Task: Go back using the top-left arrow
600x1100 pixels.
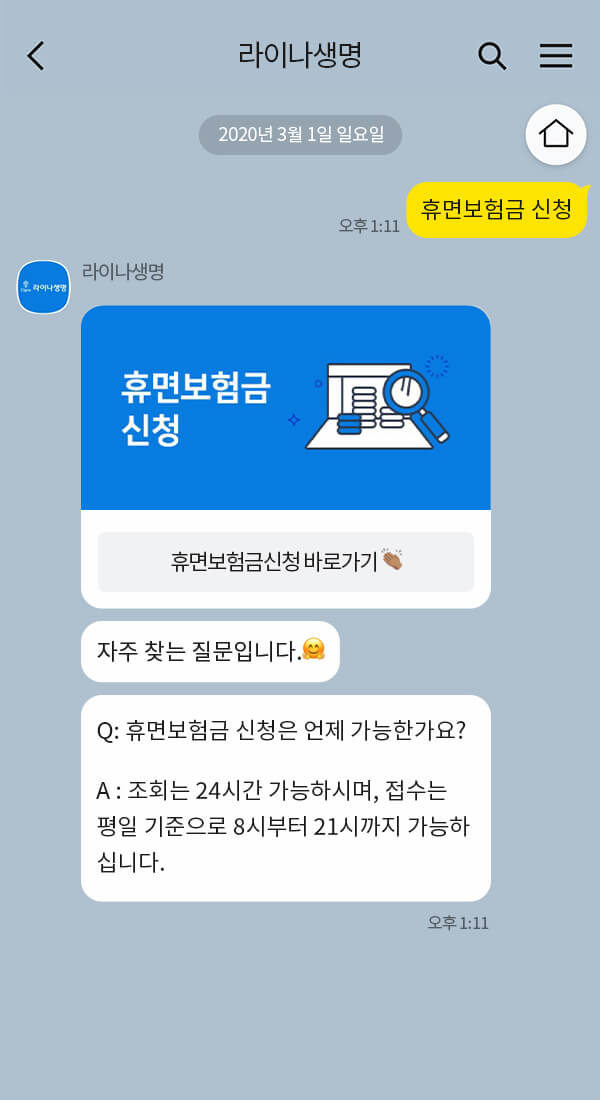Action: [36, 56]
